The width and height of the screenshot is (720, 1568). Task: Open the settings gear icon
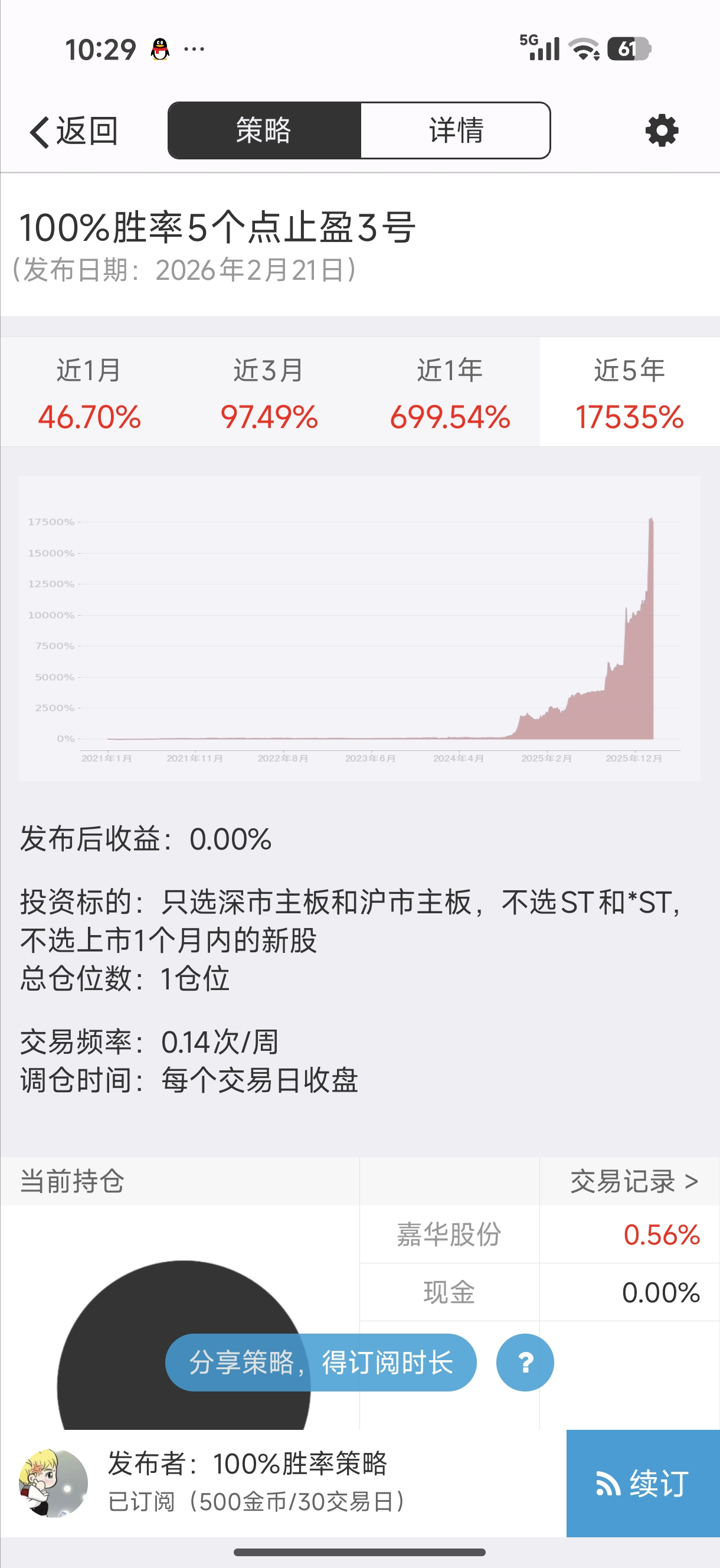pos(661,131)
